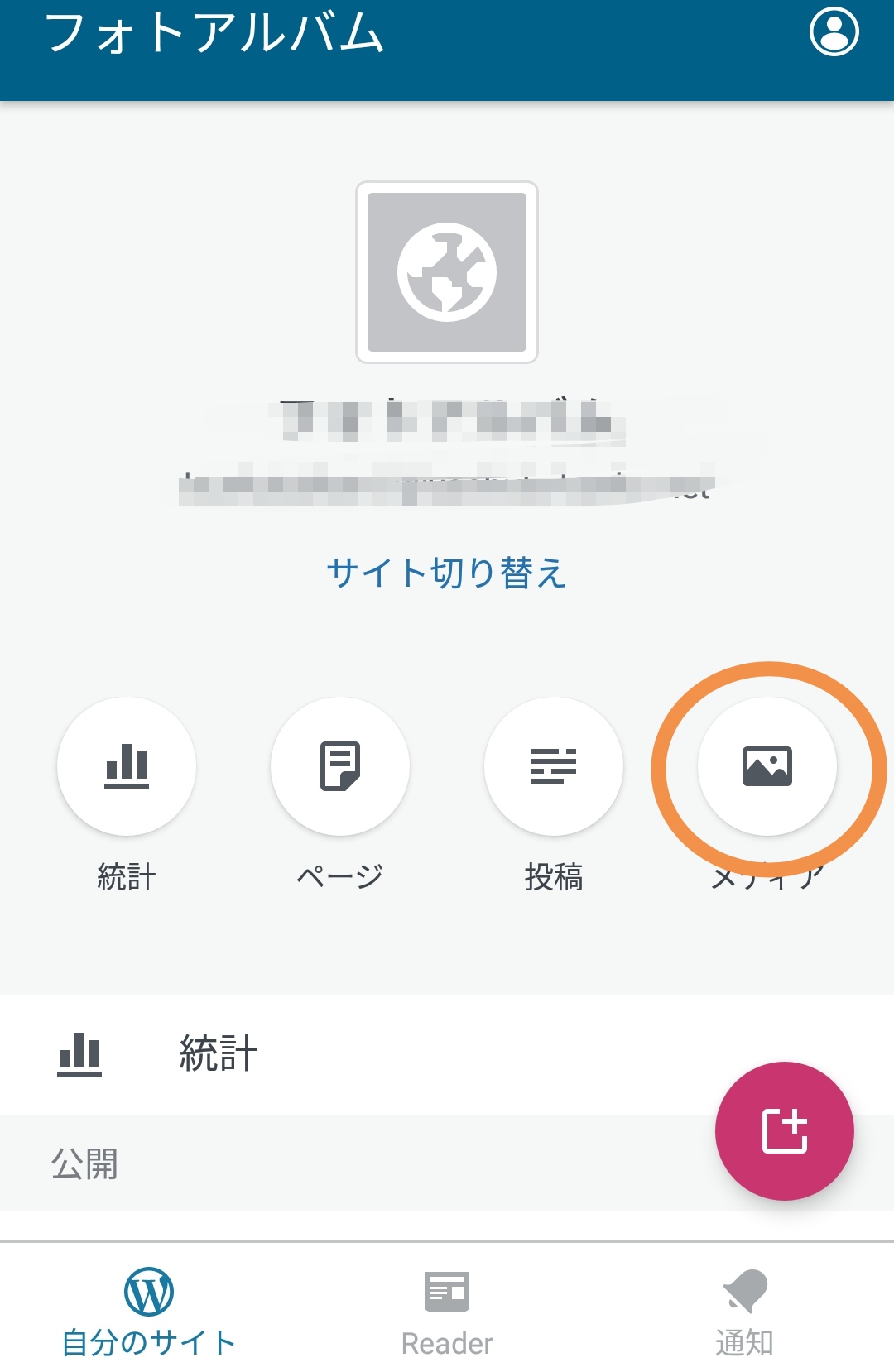894x1372 pixels.
Task: Open the account profile icon
Action: [x=834, y=32]
